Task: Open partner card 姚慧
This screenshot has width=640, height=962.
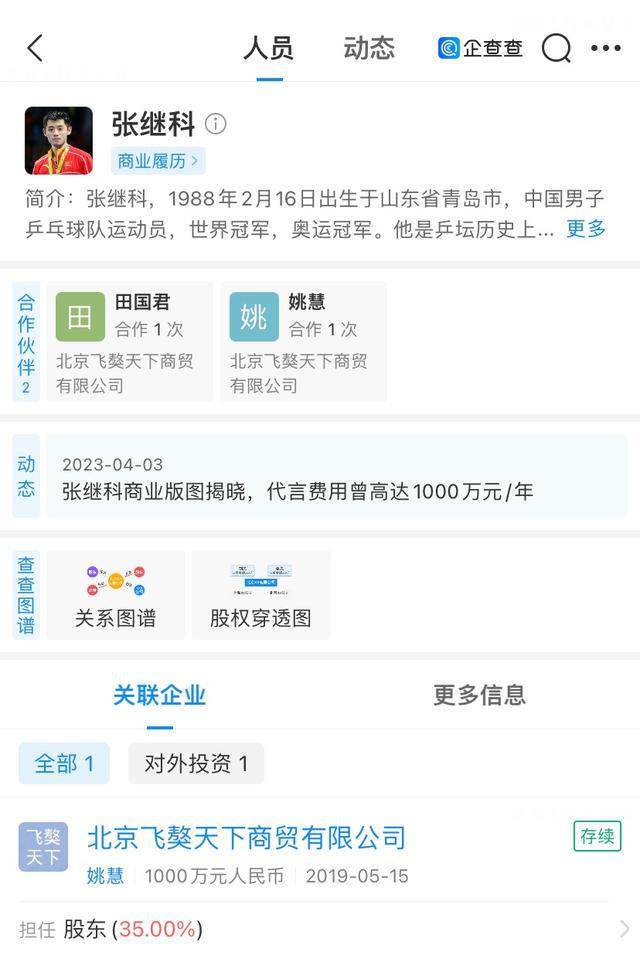Action: coord(304,341)
